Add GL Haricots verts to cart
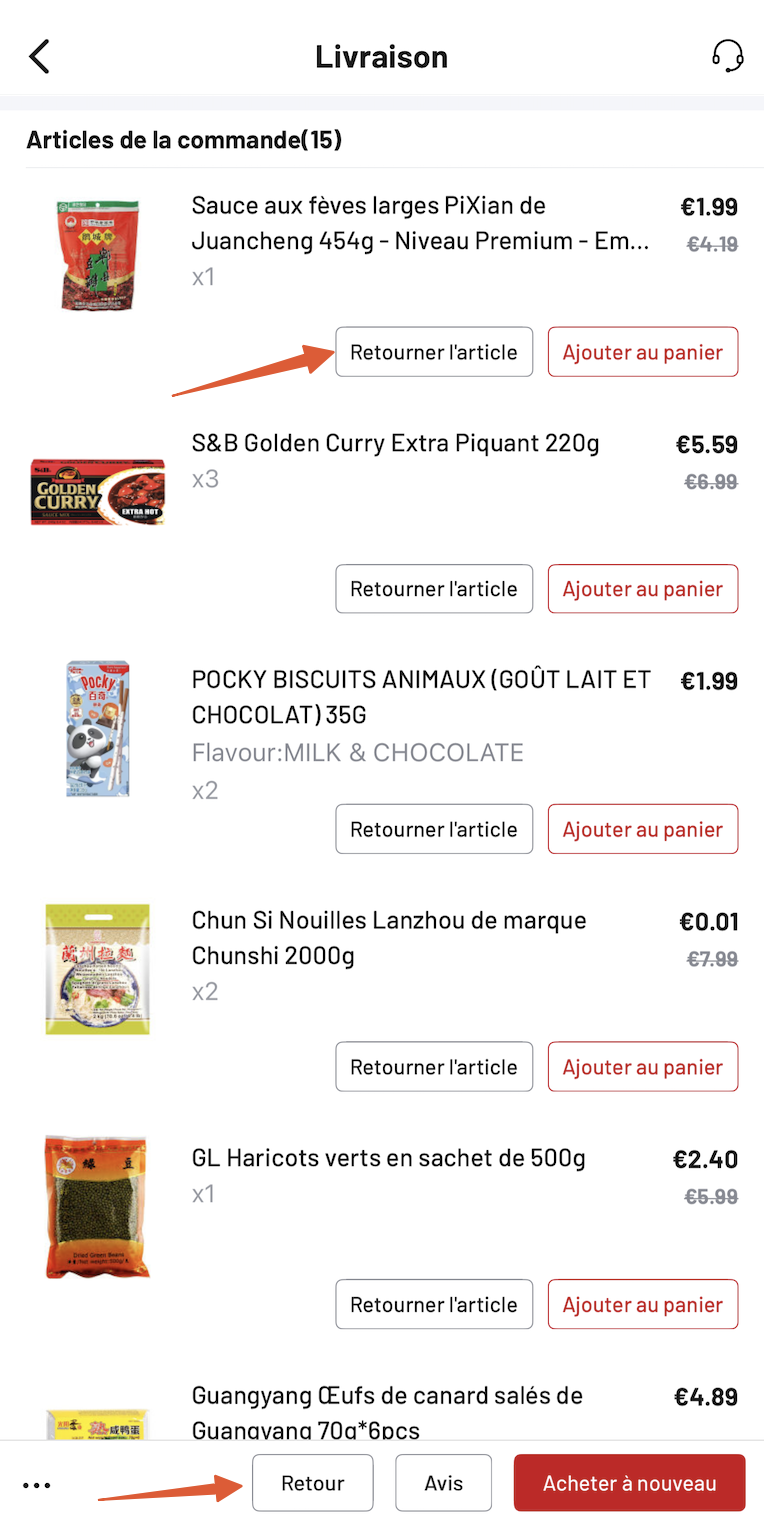The image size is (764, 1524). click(x=642, y=1304)
